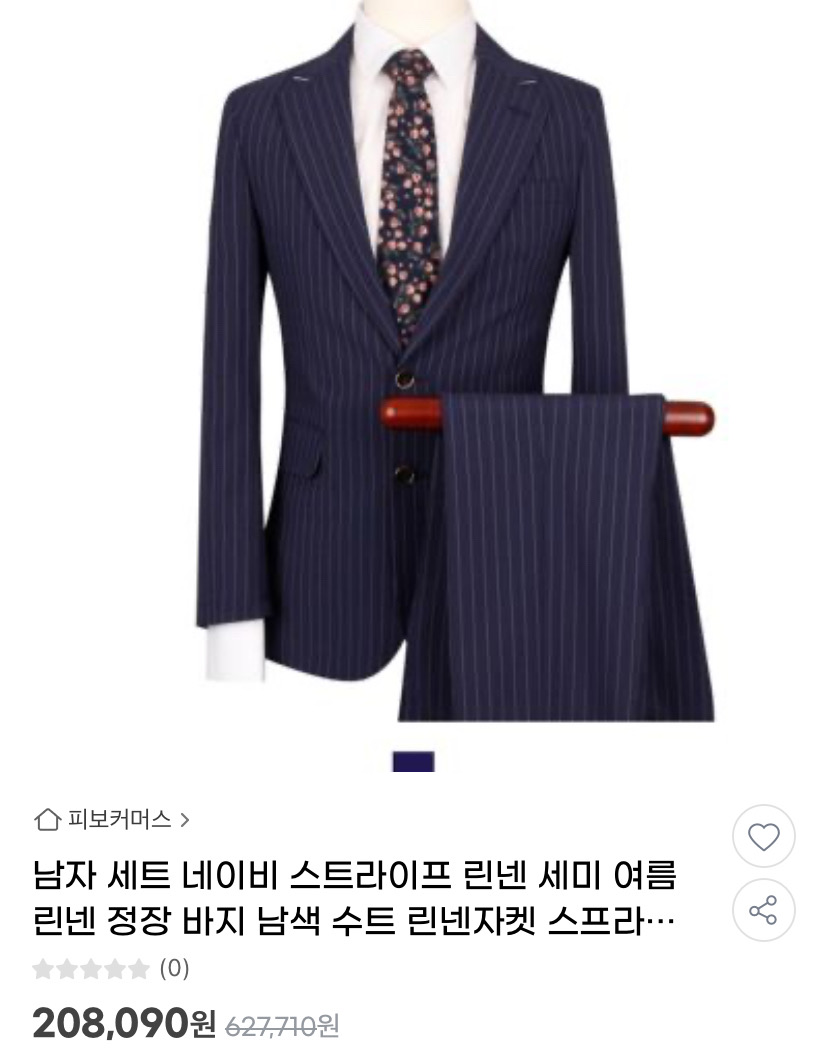Select the navy color swatch below the photo
The width and height of the screenshot is (828, 1064).
pyautogui.click(x=413, y=763)
